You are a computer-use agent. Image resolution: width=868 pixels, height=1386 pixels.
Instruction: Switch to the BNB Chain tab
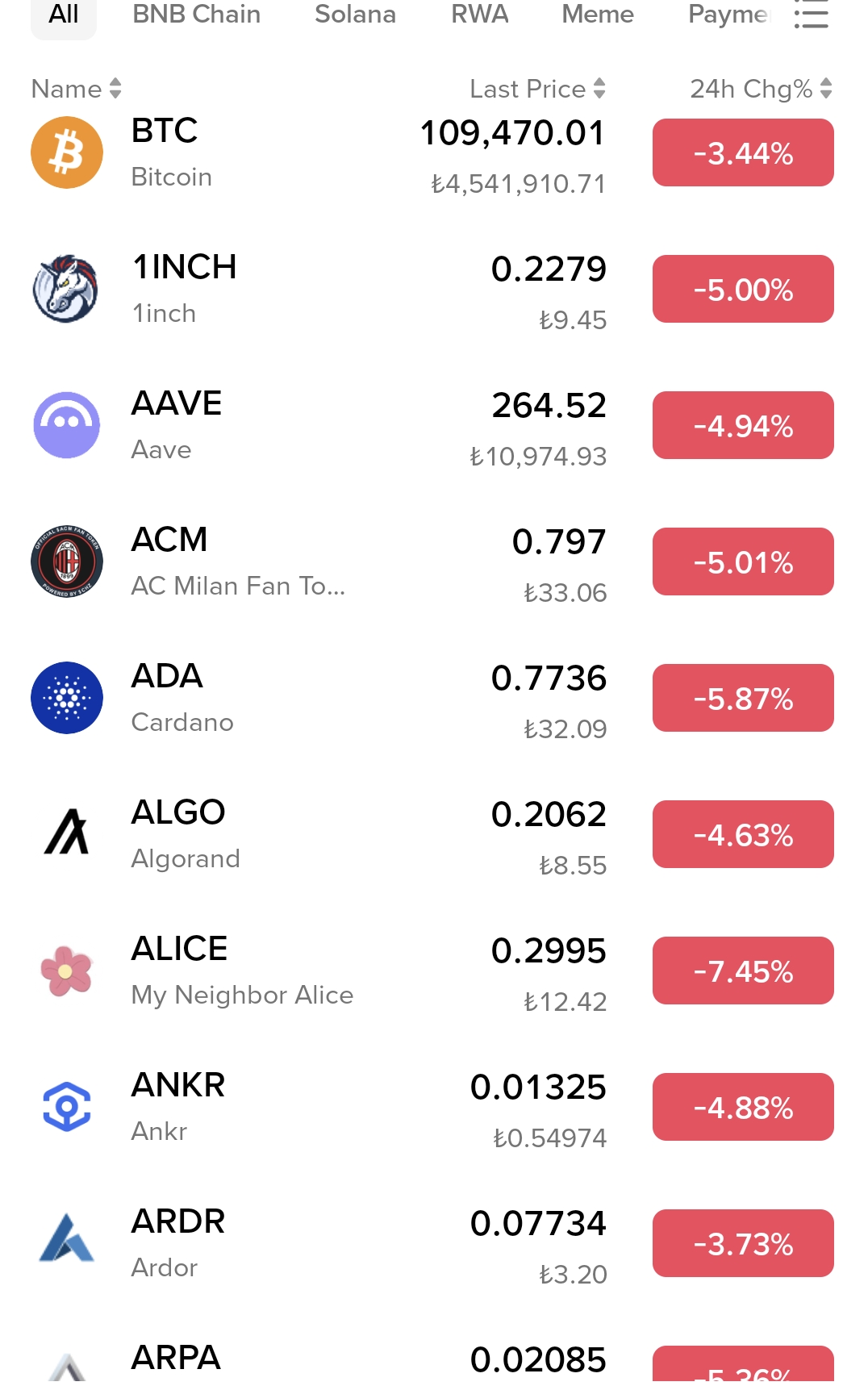196,15
